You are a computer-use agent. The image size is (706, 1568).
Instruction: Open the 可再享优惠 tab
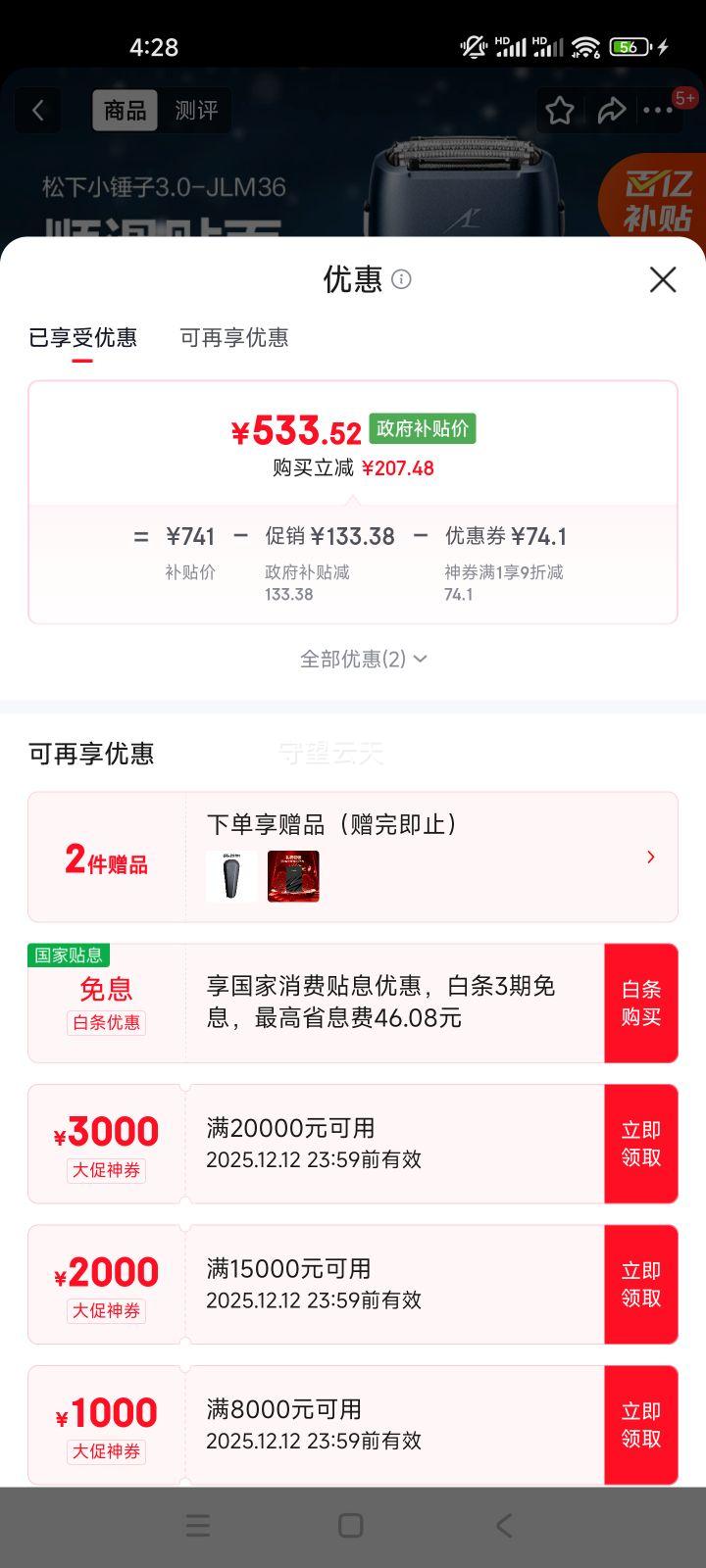point(233,338)
